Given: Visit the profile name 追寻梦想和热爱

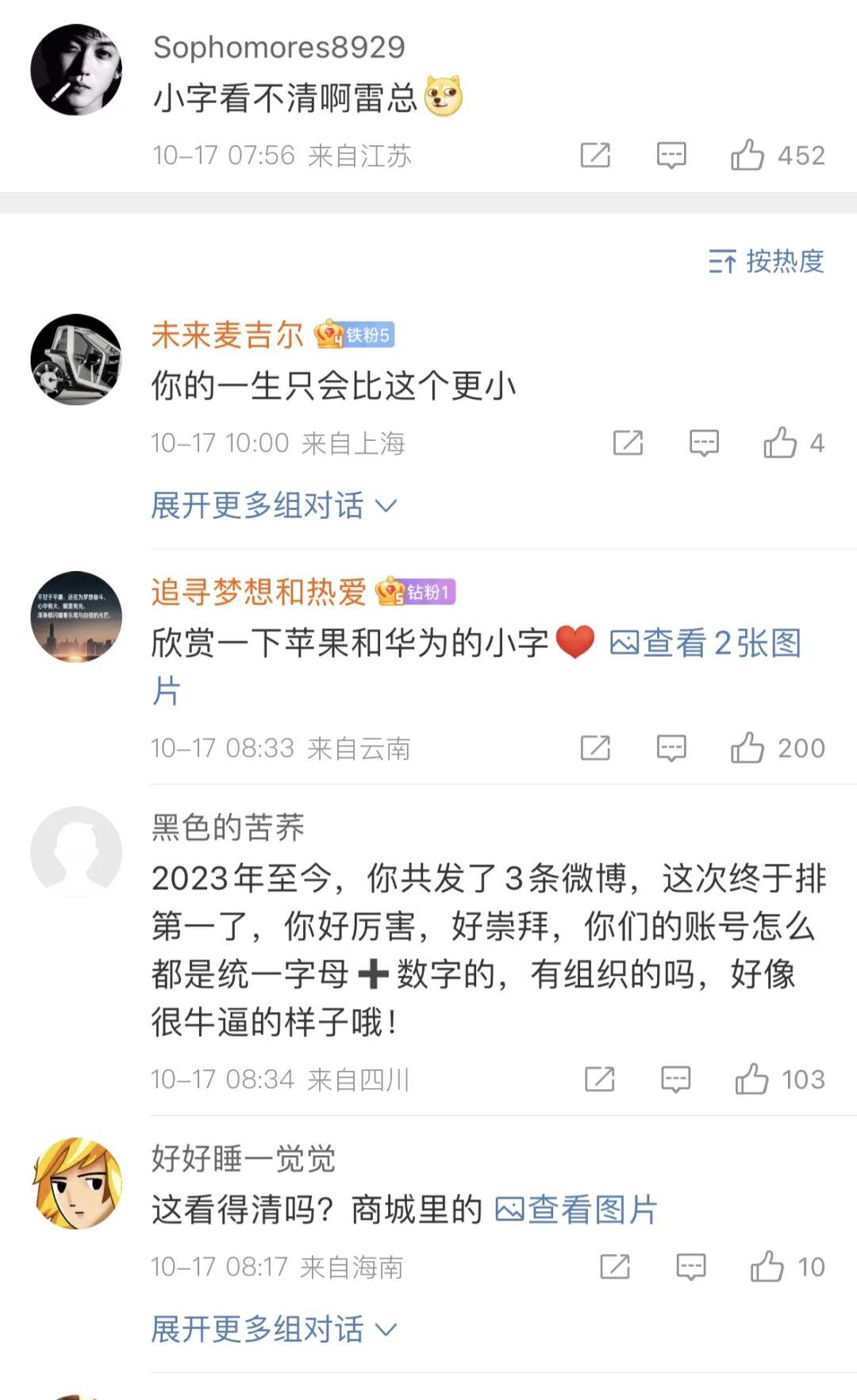Looking at the screenshot, I should (x=259, y=592).
